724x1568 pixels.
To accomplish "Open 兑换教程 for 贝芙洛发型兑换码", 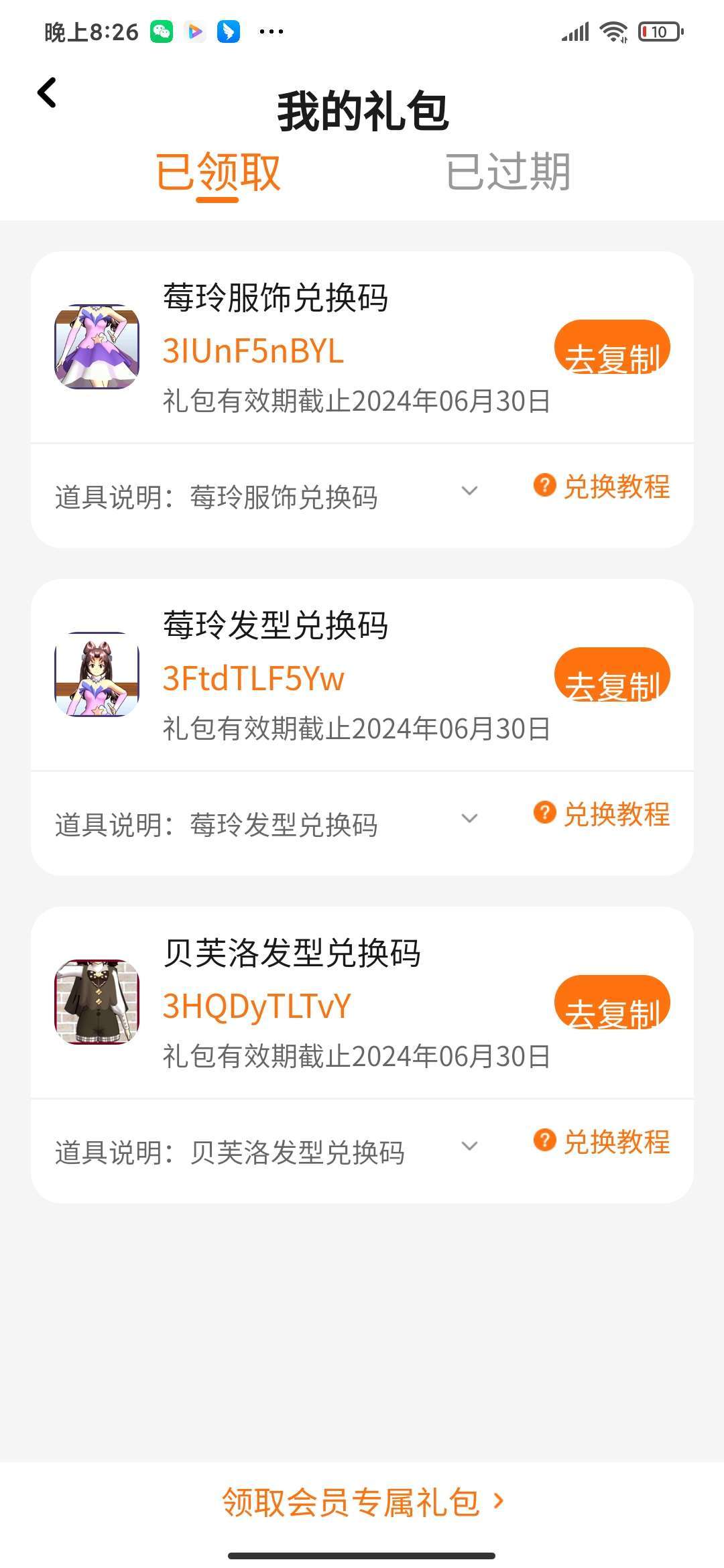I will click(602, 1142).
